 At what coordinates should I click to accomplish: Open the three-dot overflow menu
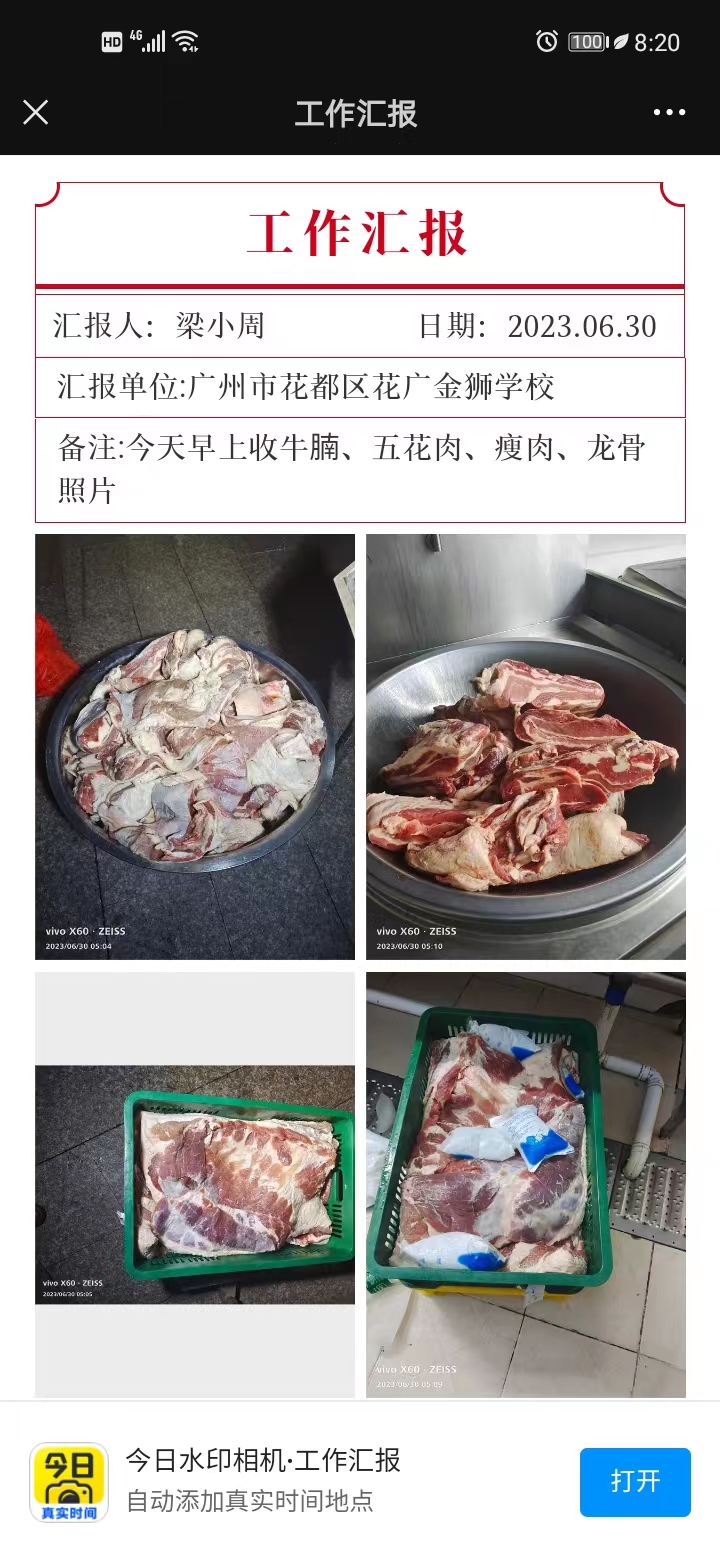tap(669, 112)
